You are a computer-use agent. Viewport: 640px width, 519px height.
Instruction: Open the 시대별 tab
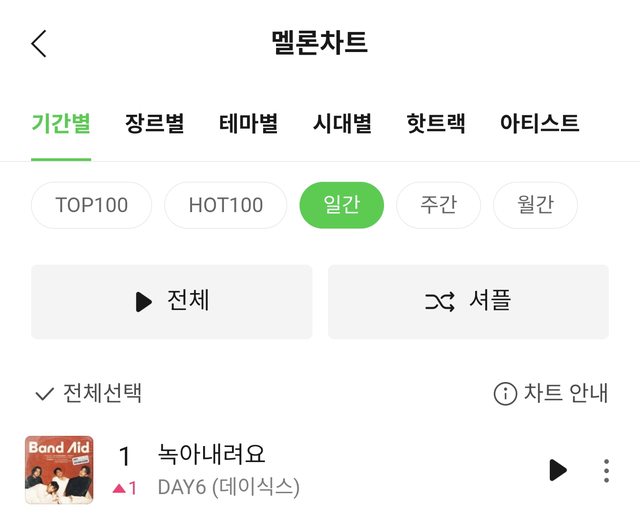pyautogui.click(x=342, y=124)
